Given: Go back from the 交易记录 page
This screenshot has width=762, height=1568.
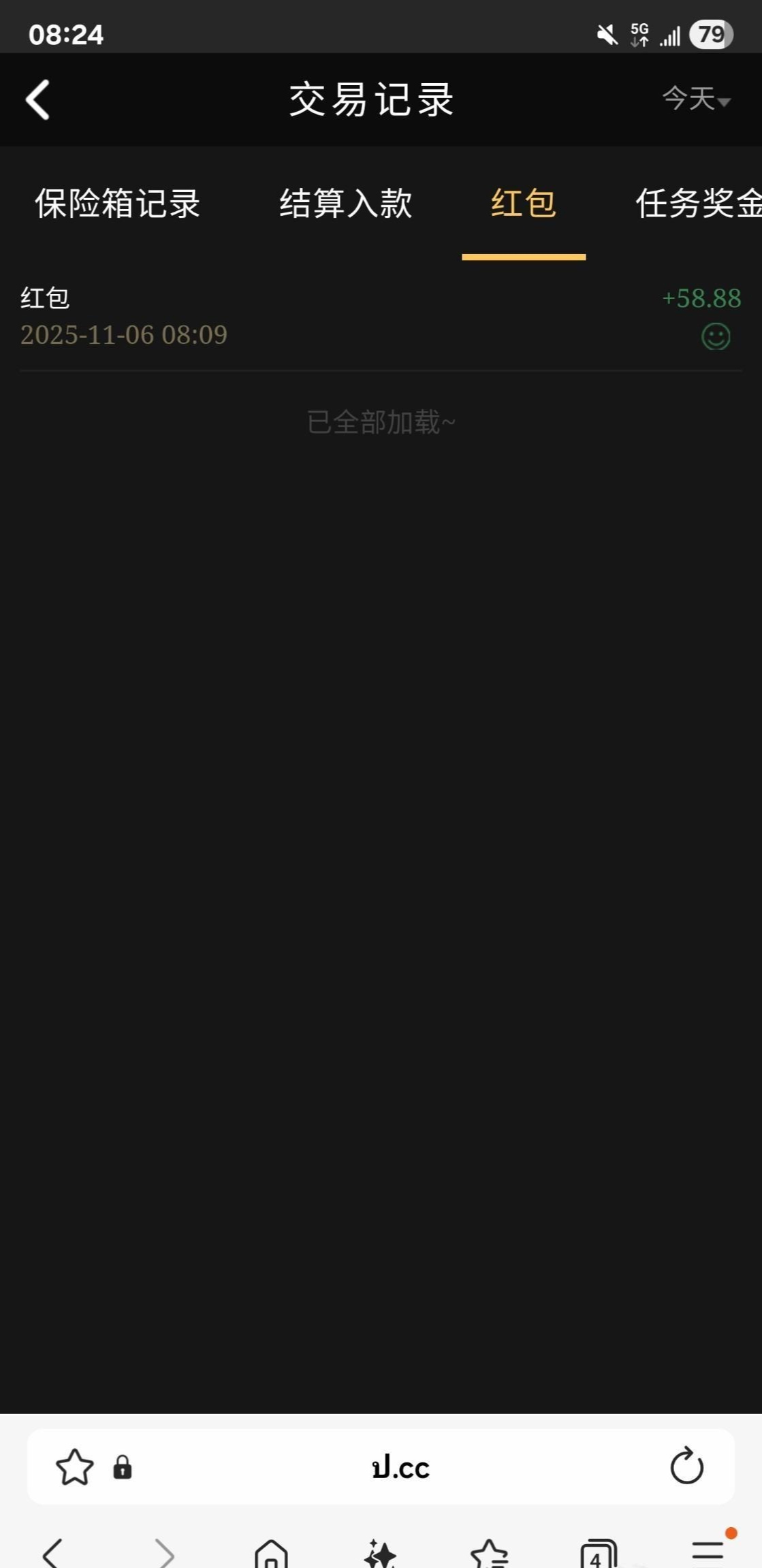Looking at the screenshot, I should 38,99.
